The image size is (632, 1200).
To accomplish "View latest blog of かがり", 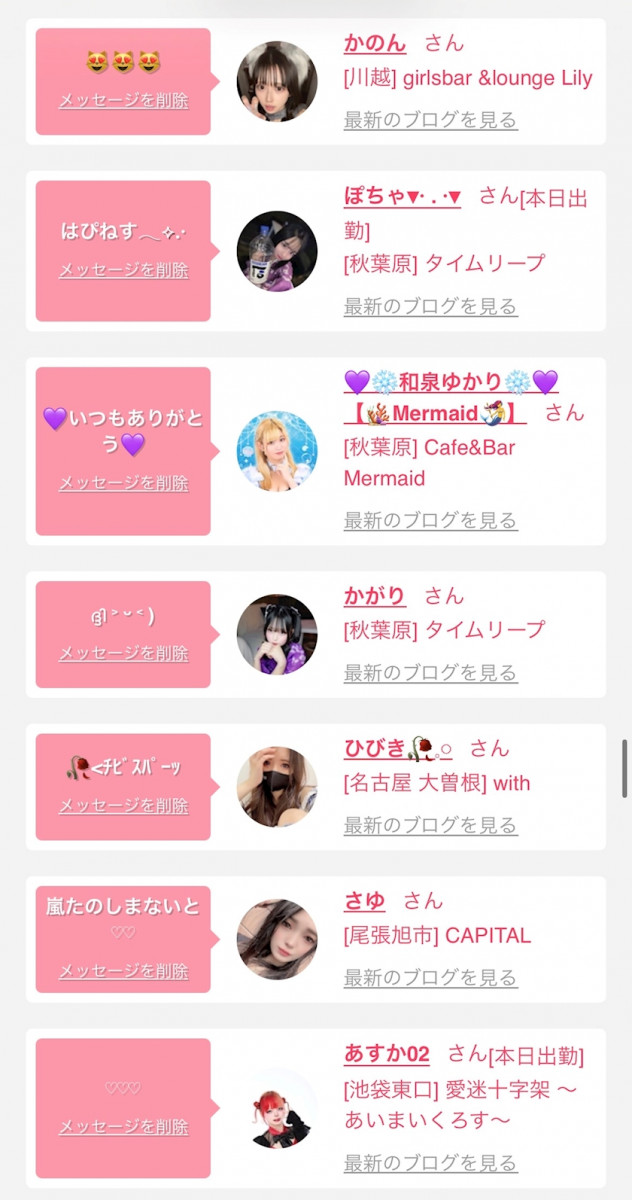I will 430,673.
